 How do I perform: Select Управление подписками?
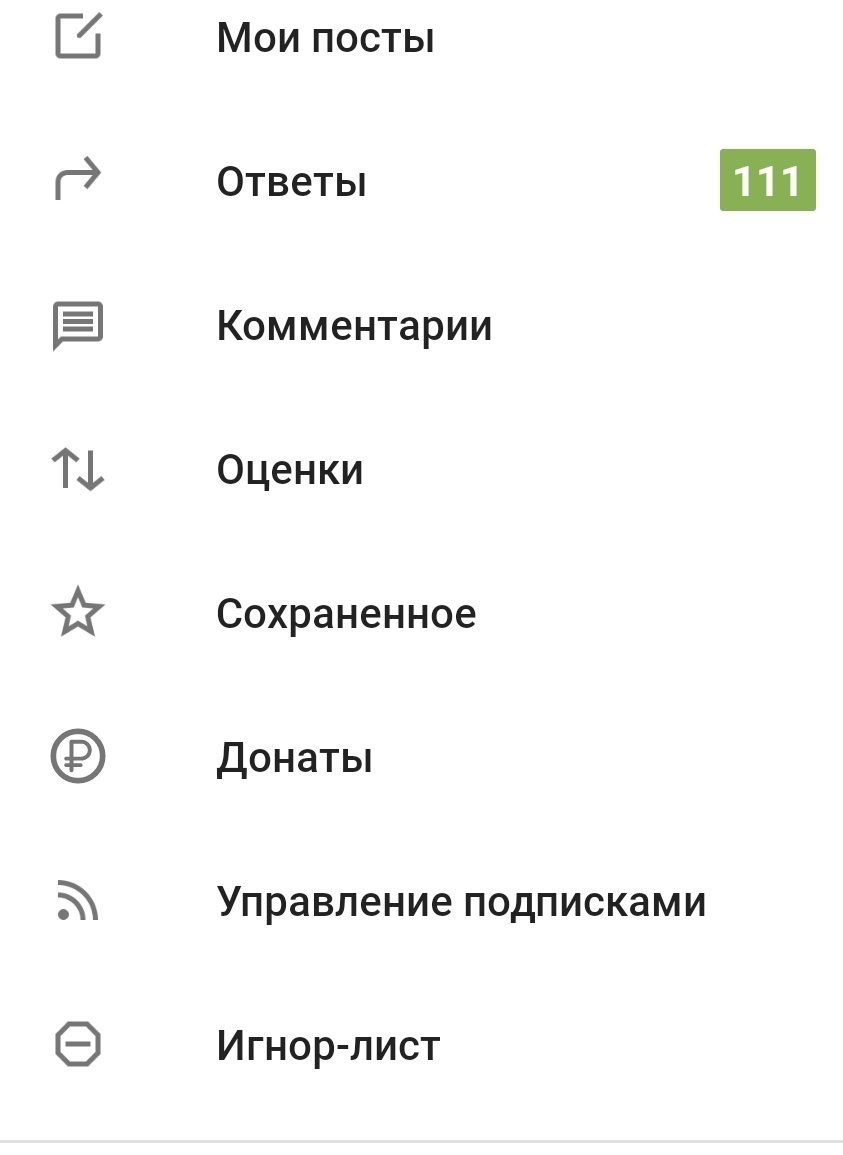click(461, 902)
